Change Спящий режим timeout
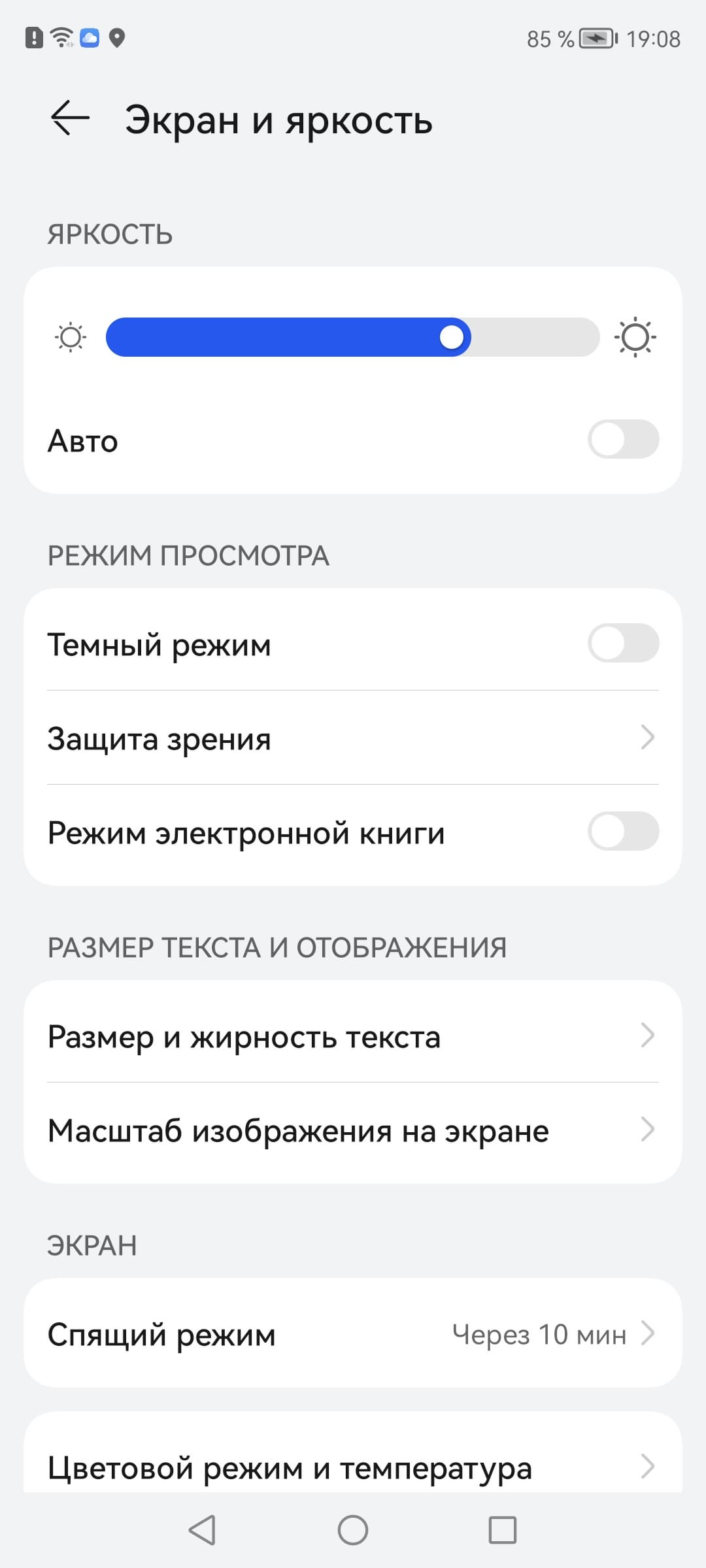Screen dimensions: 706x1568 click(x=353, y=1334)
